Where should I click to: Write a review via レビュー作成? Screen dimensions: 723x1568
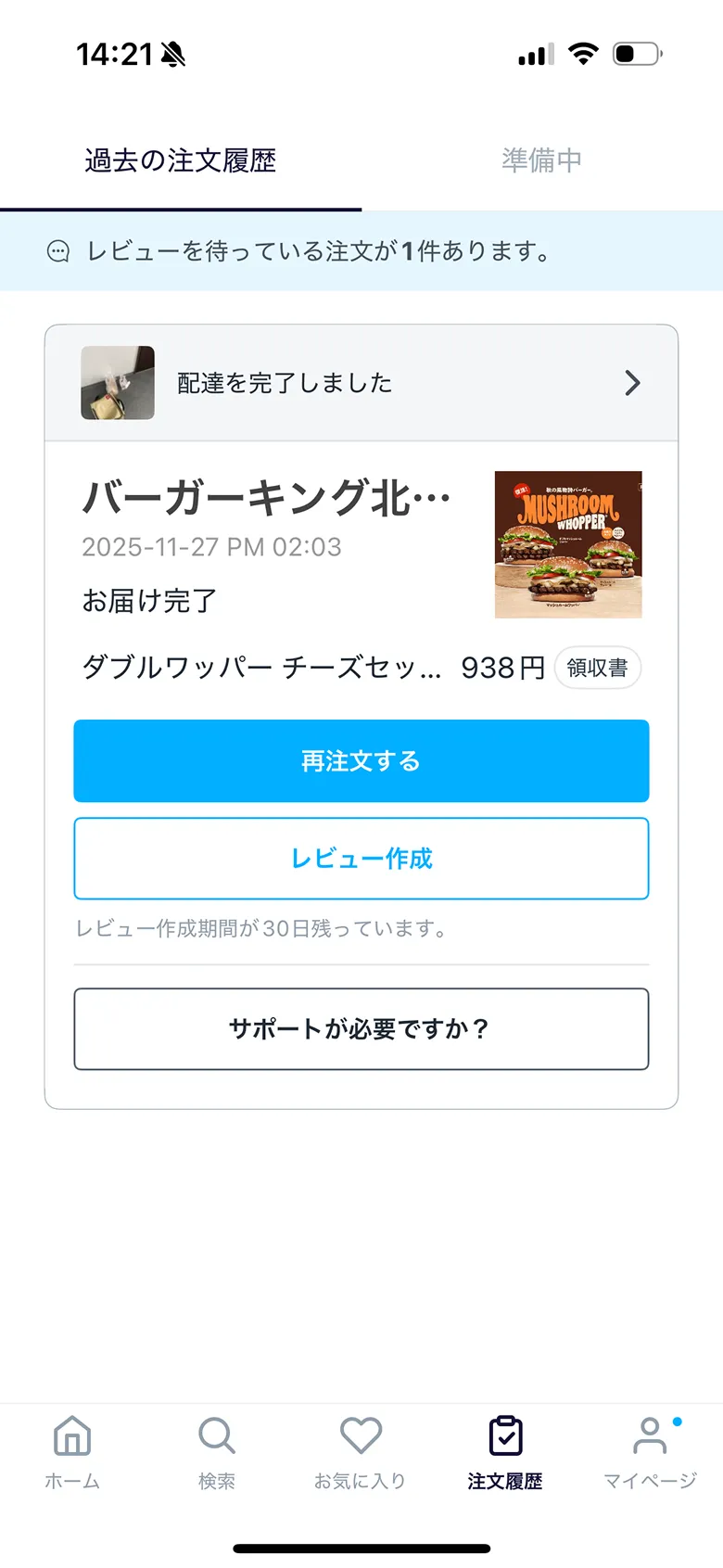pyautogui.click(x=361, y=859)
